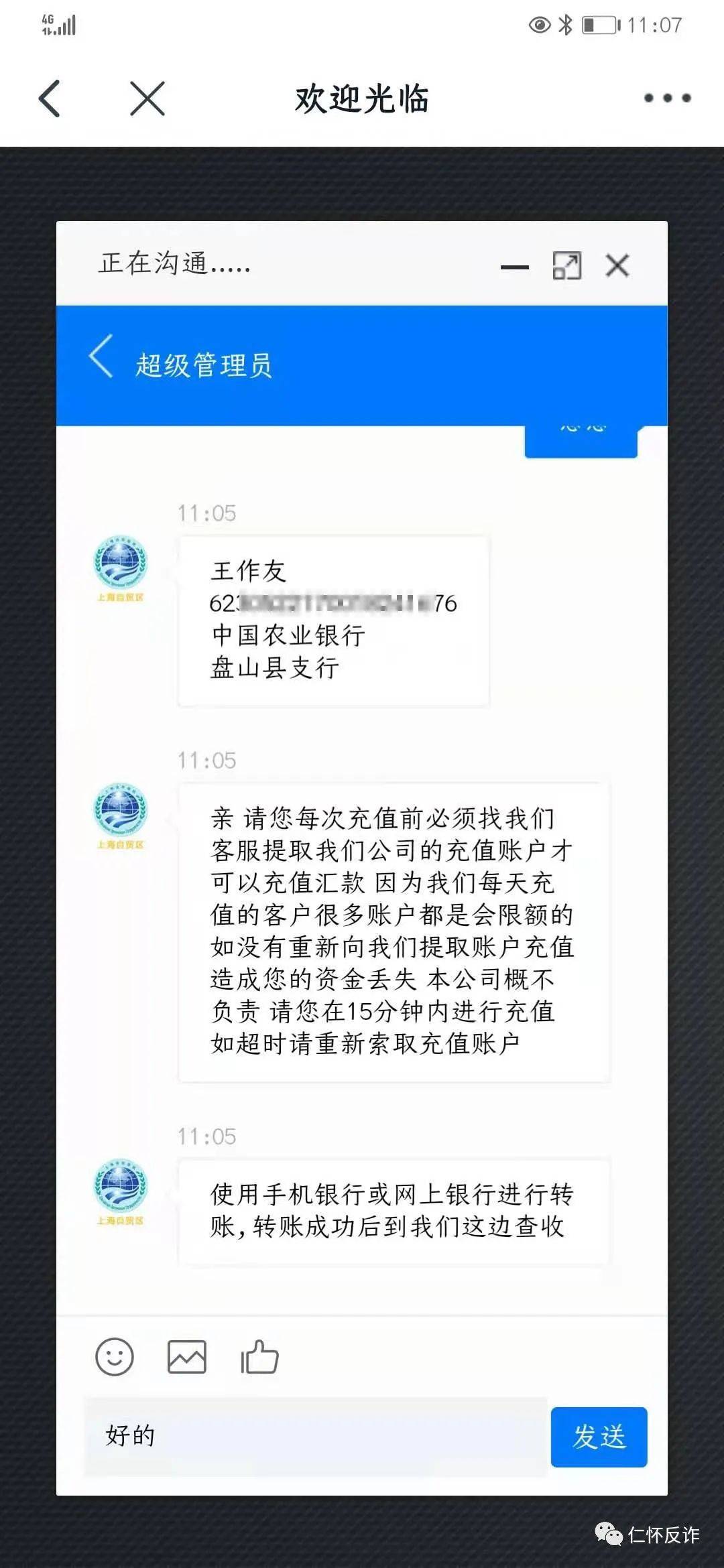This screenshot has width=724, height=1568.
Task: Go back from the 欢迎光临 page
Action: [50, 99]
